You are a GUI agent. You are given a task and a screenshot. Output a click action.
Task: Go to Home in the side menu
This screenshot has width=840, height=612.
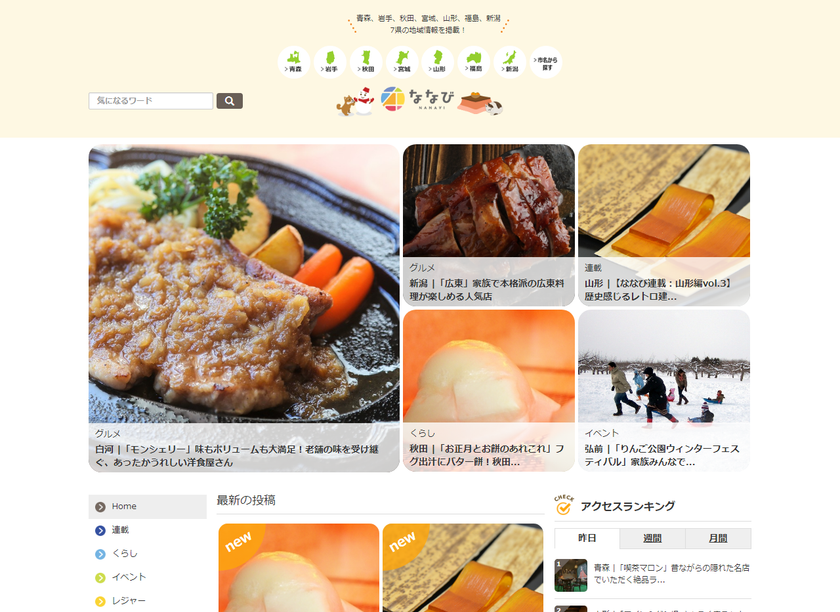pyautogui.click(x=124, y=507)
